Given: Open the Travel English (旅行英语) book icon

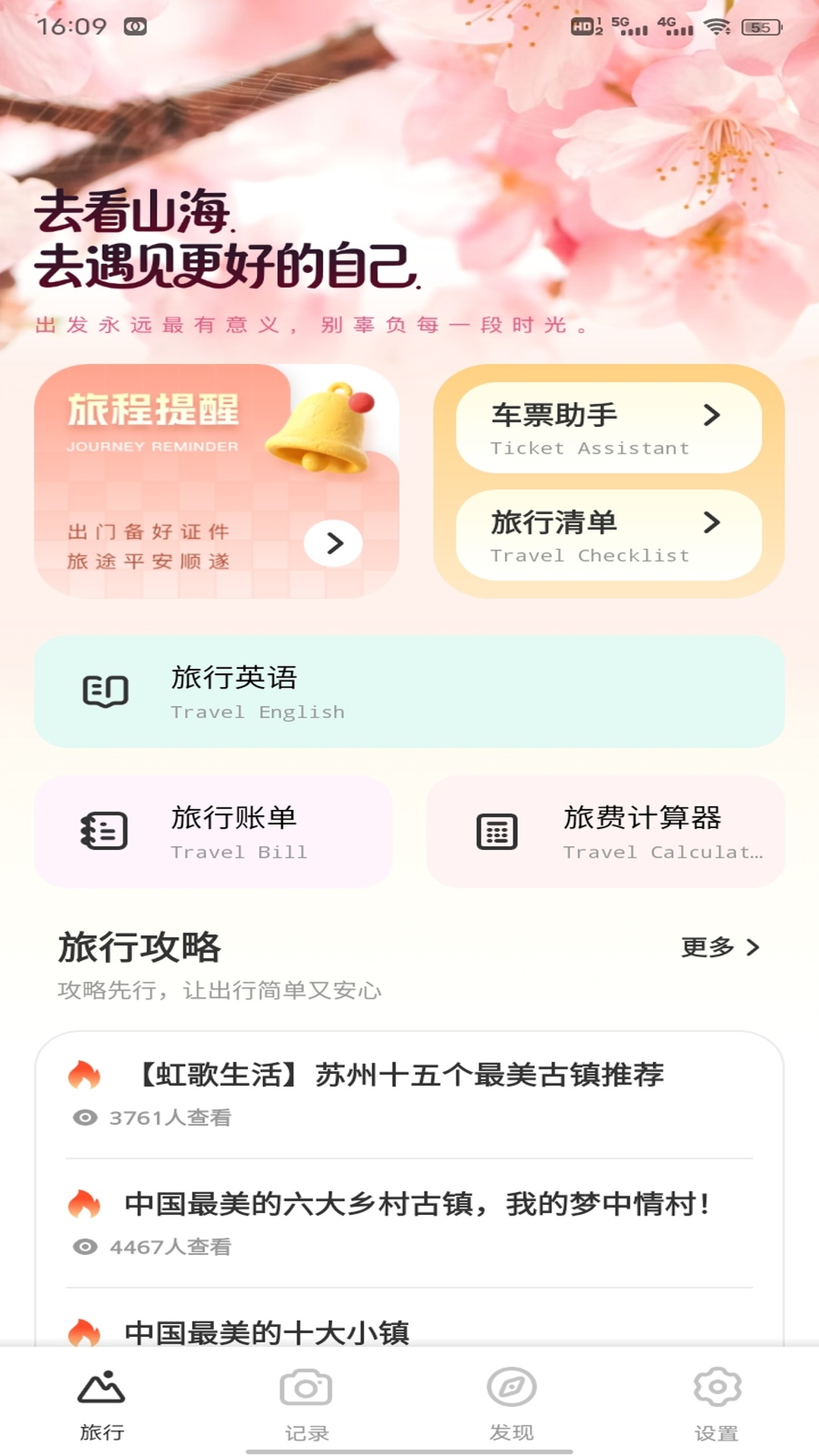Looking at the screenshot, I should tap(106, 690).
